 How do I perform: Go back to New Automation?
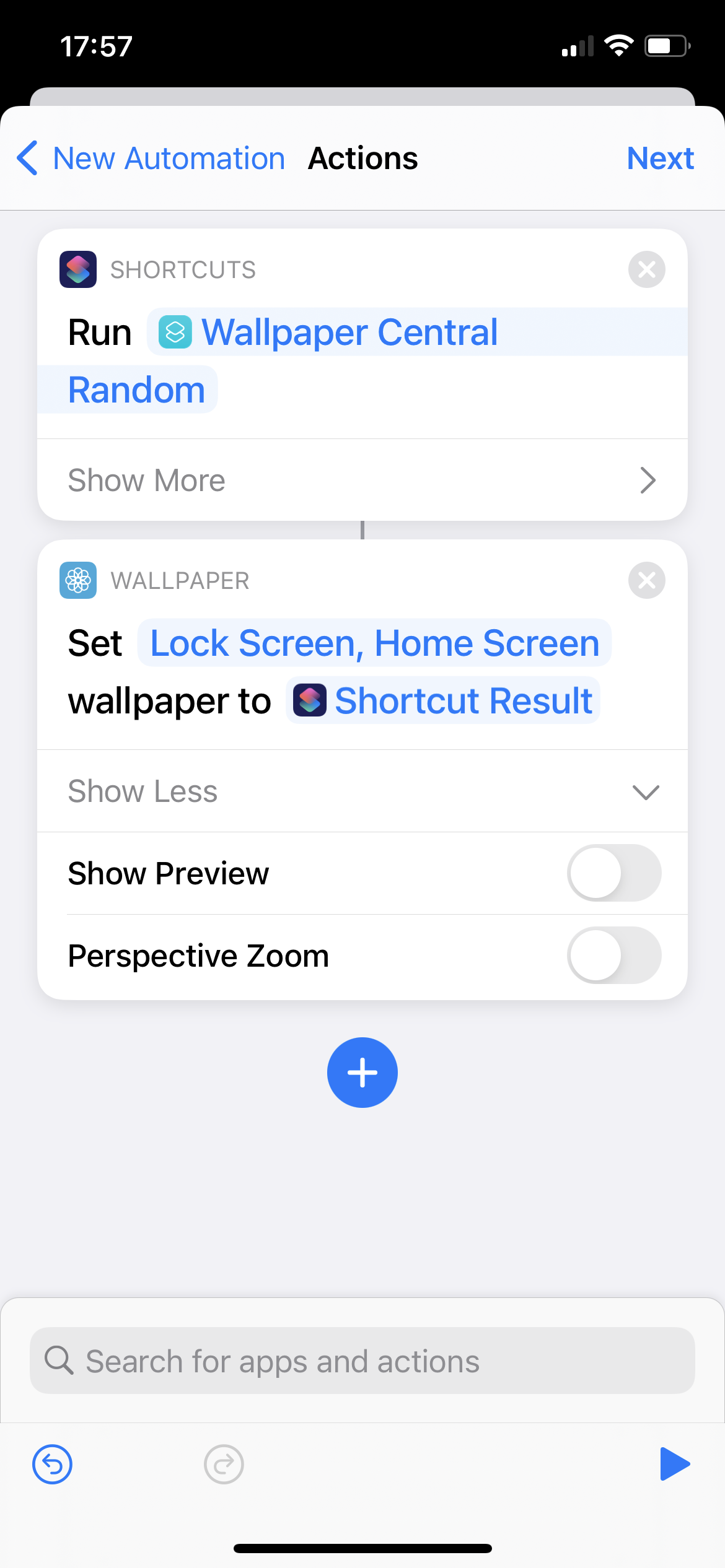click(151, 159)
